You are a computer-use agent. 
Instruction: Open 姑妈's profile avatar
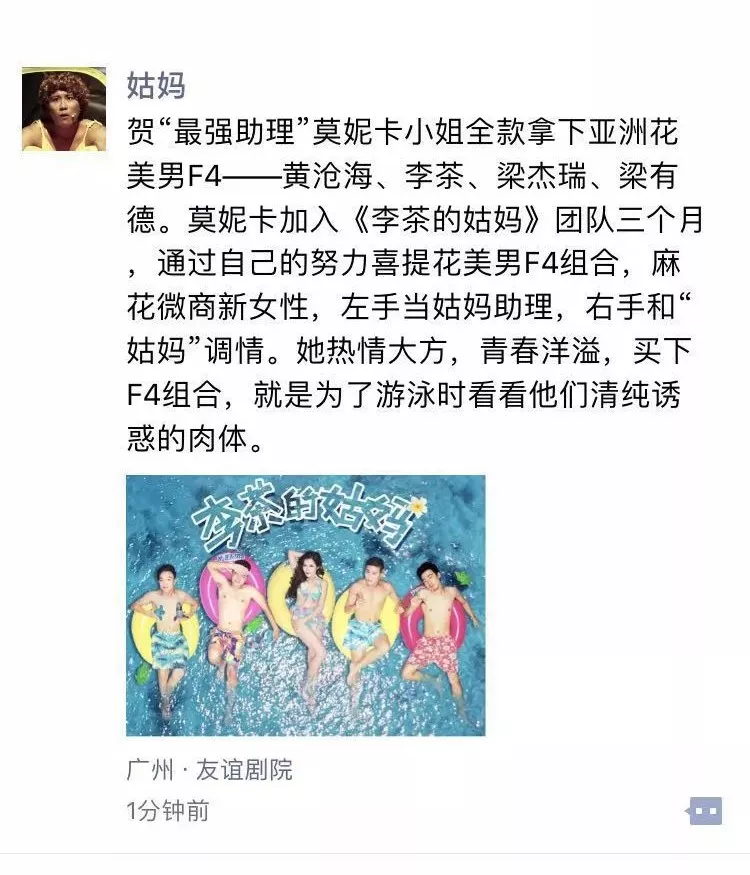64,109
